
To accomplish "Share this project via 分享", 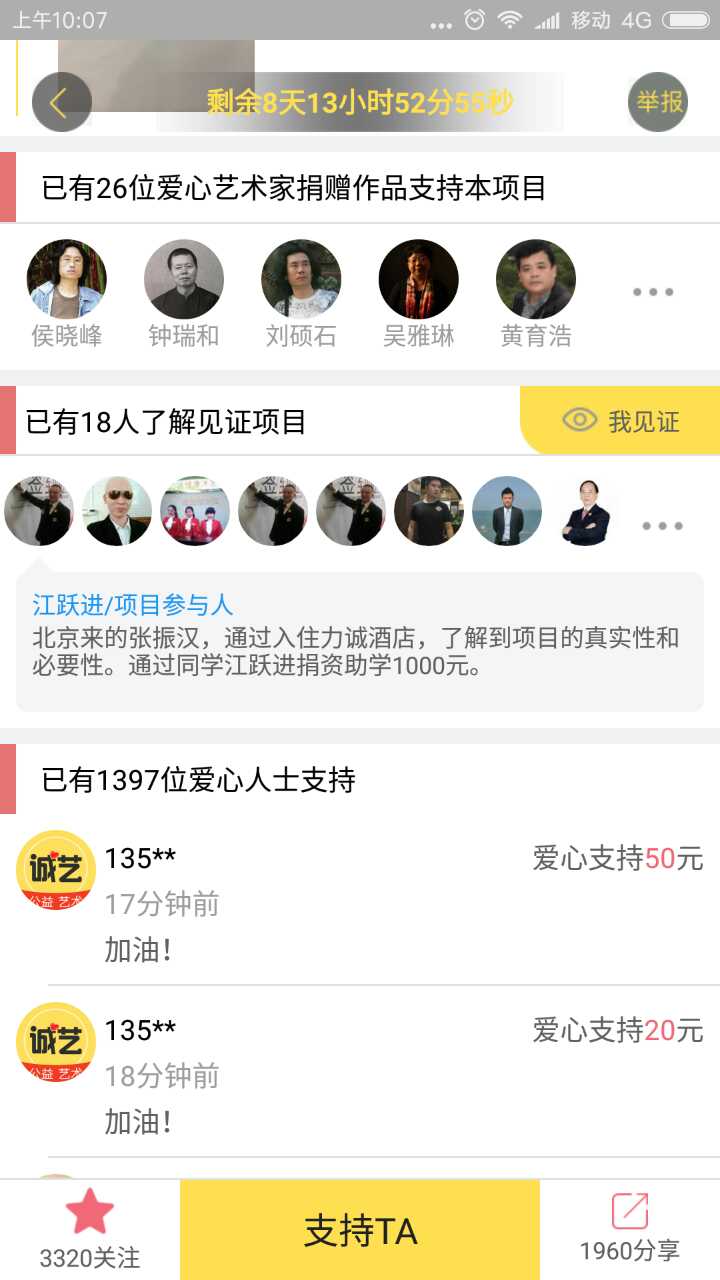I will point(629,1229).
